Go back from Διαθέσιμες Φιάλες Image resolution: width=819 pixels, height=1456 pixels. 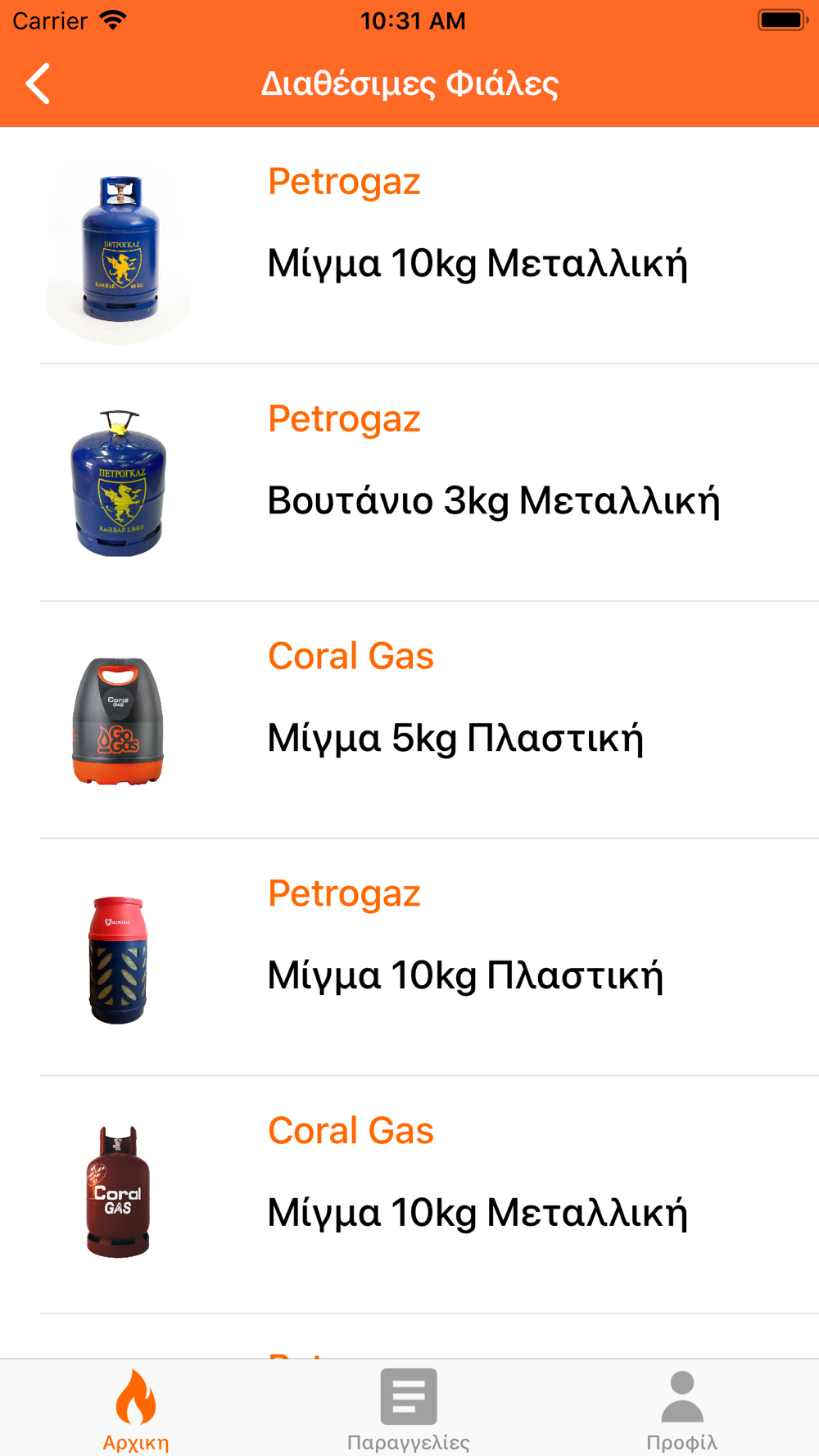[38, 84]
